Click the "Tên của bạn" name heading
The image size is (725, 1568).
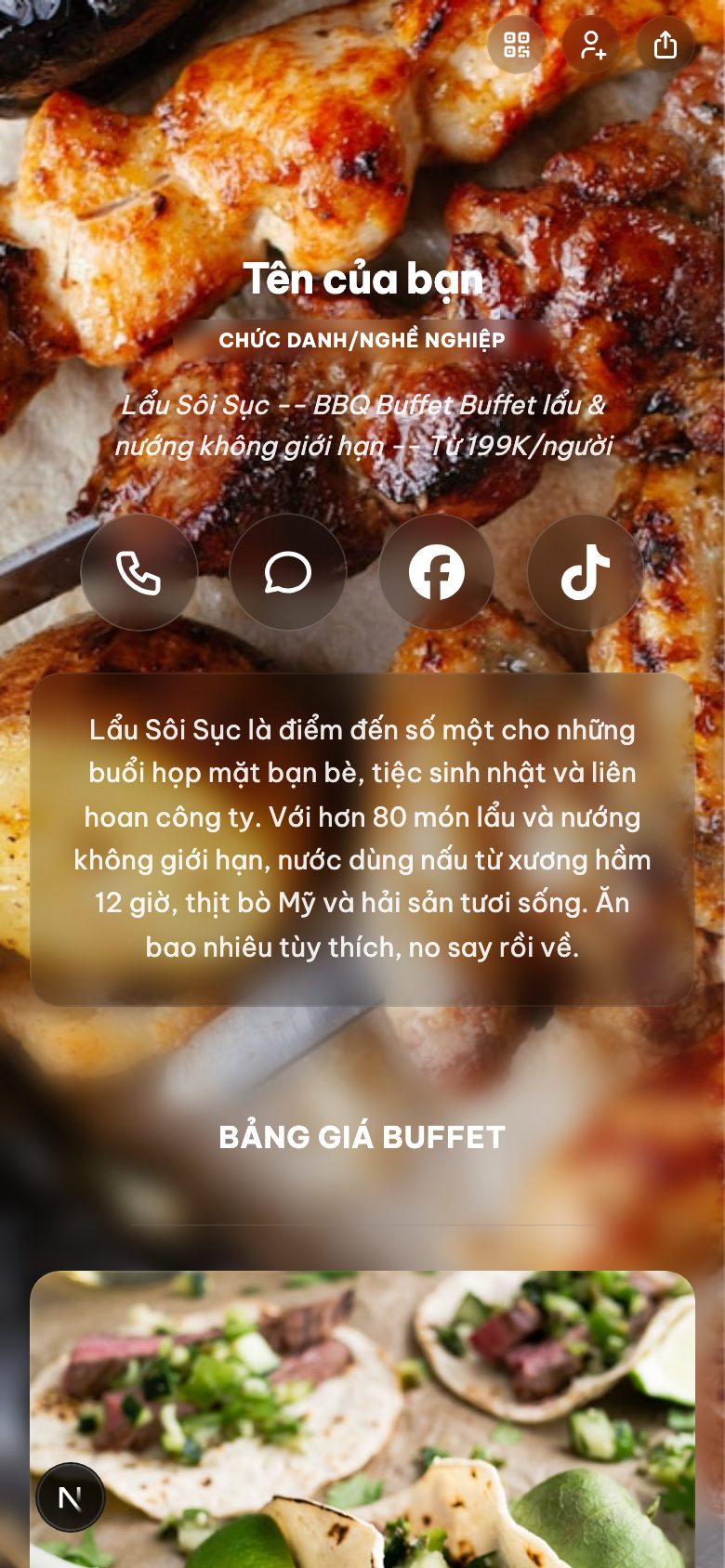362,280
